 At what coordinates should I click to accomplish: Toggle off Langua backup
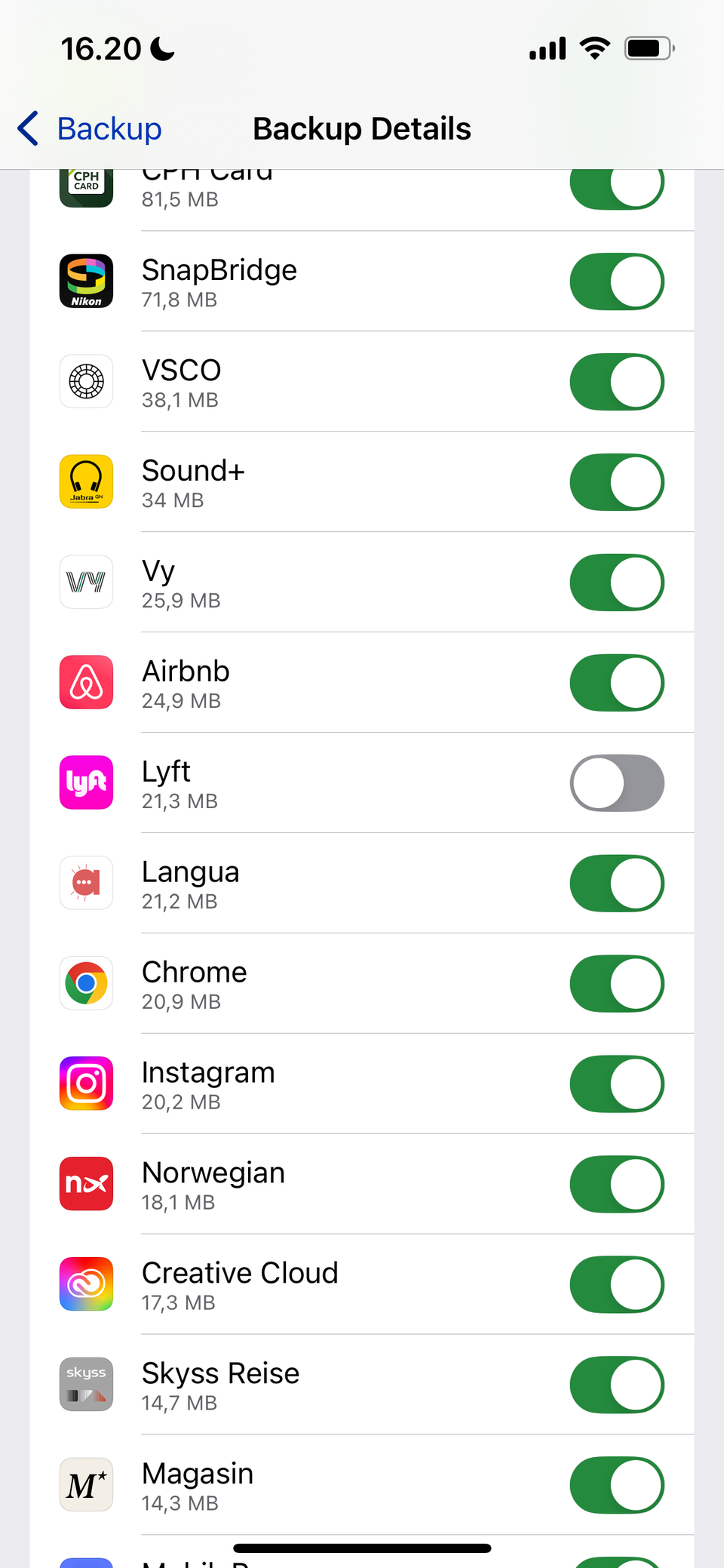(616, 884)
